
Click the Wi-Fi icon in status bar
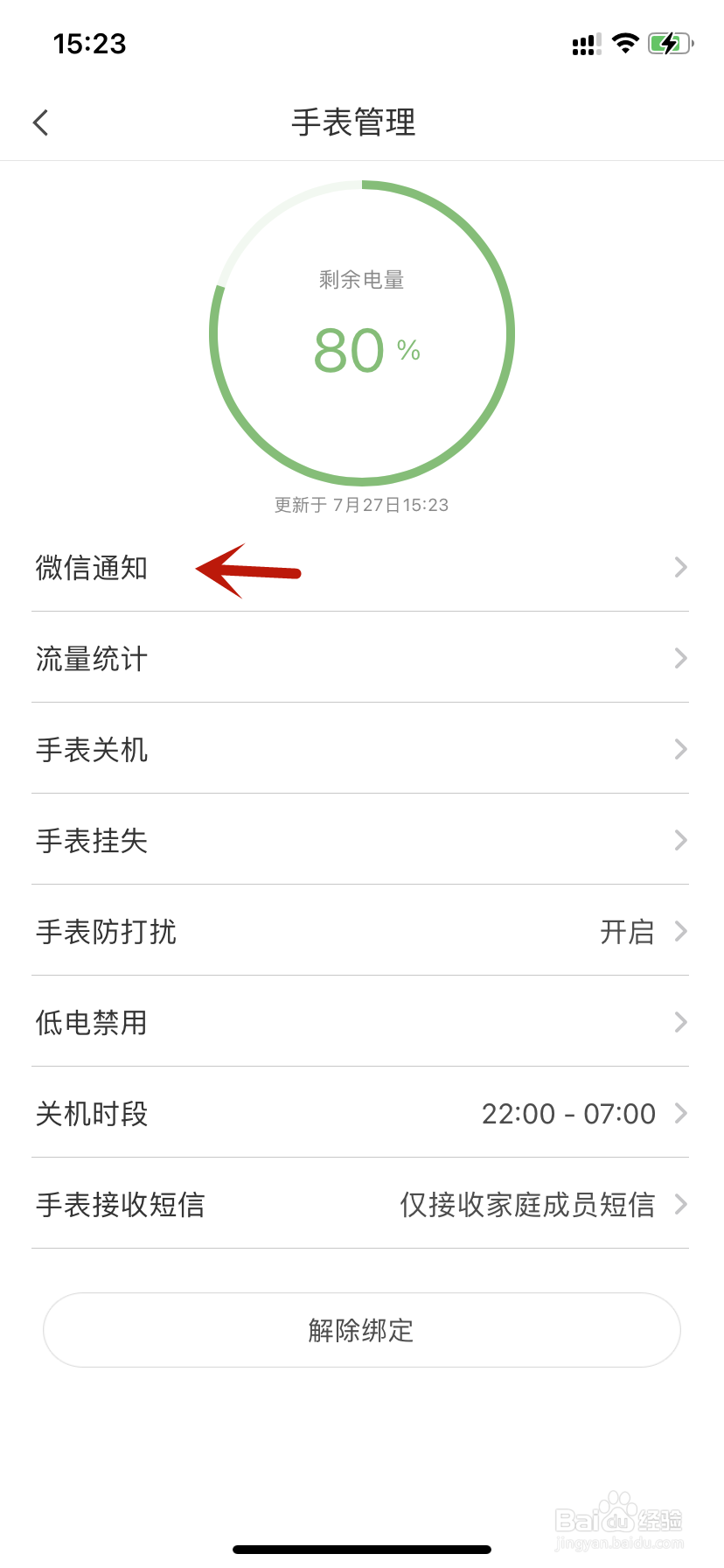click(624, 43)
